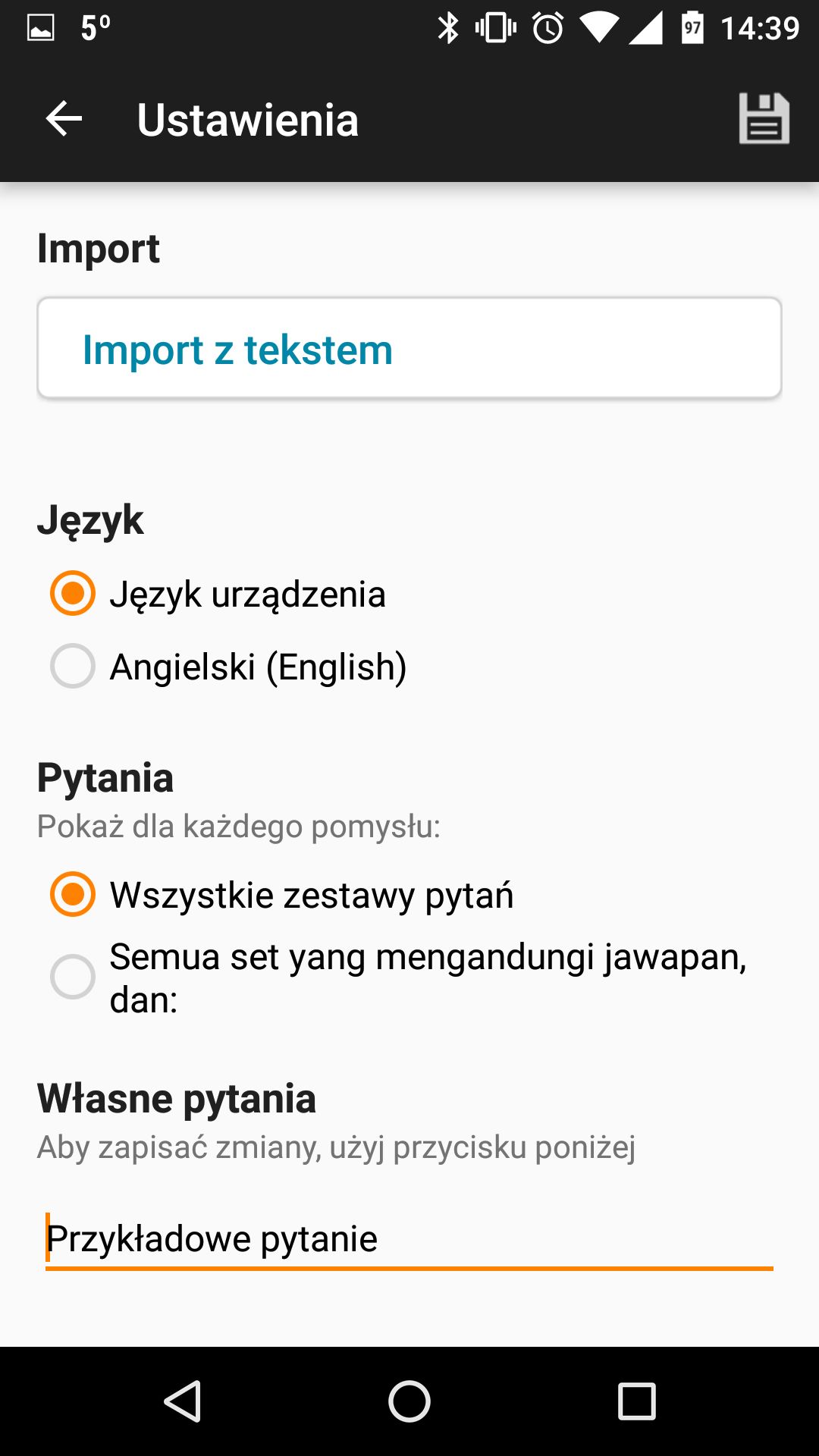Viewport: 819px width, 1456px height.
Task: Save settings with the floppy disk icon
Action: click(764, 119)
